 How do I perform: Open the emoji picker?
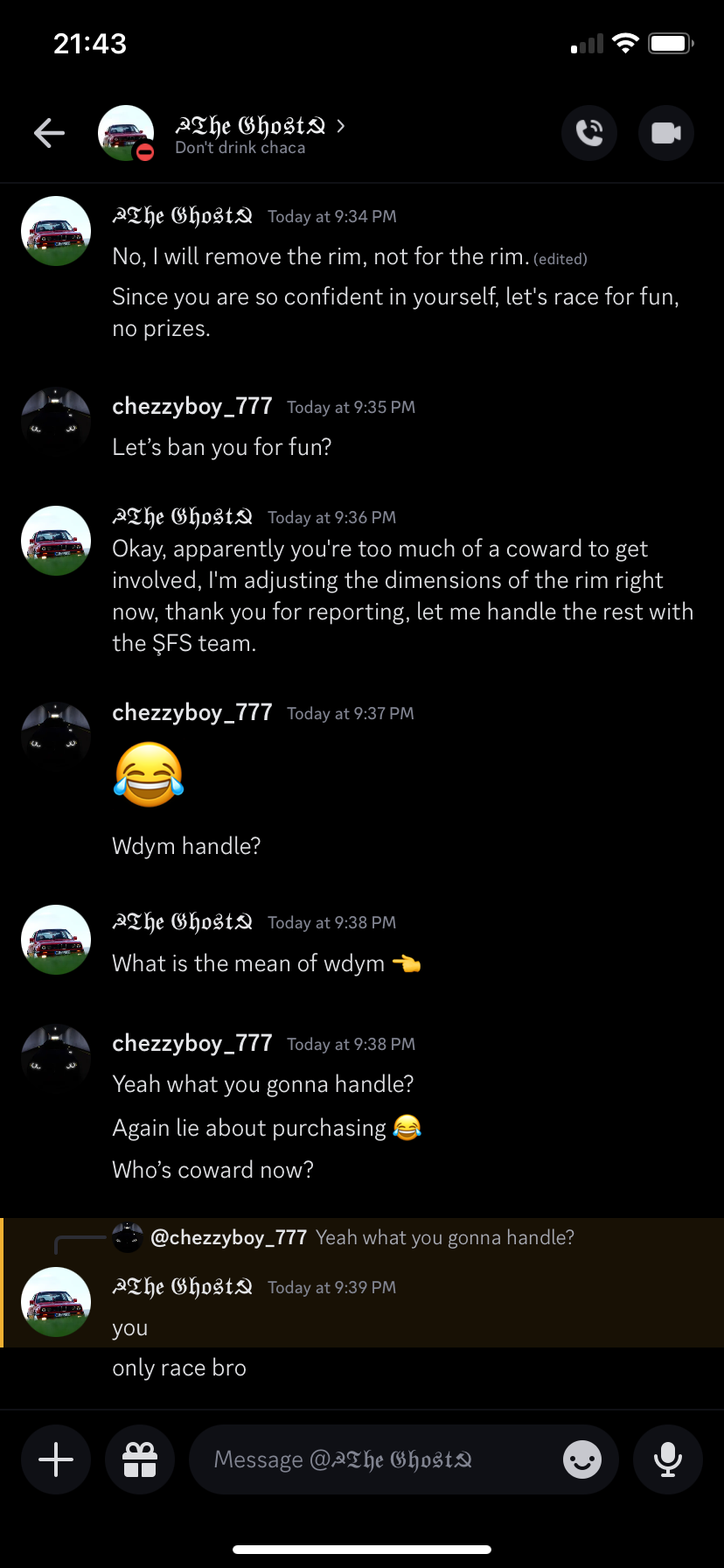coord(582,1459)
